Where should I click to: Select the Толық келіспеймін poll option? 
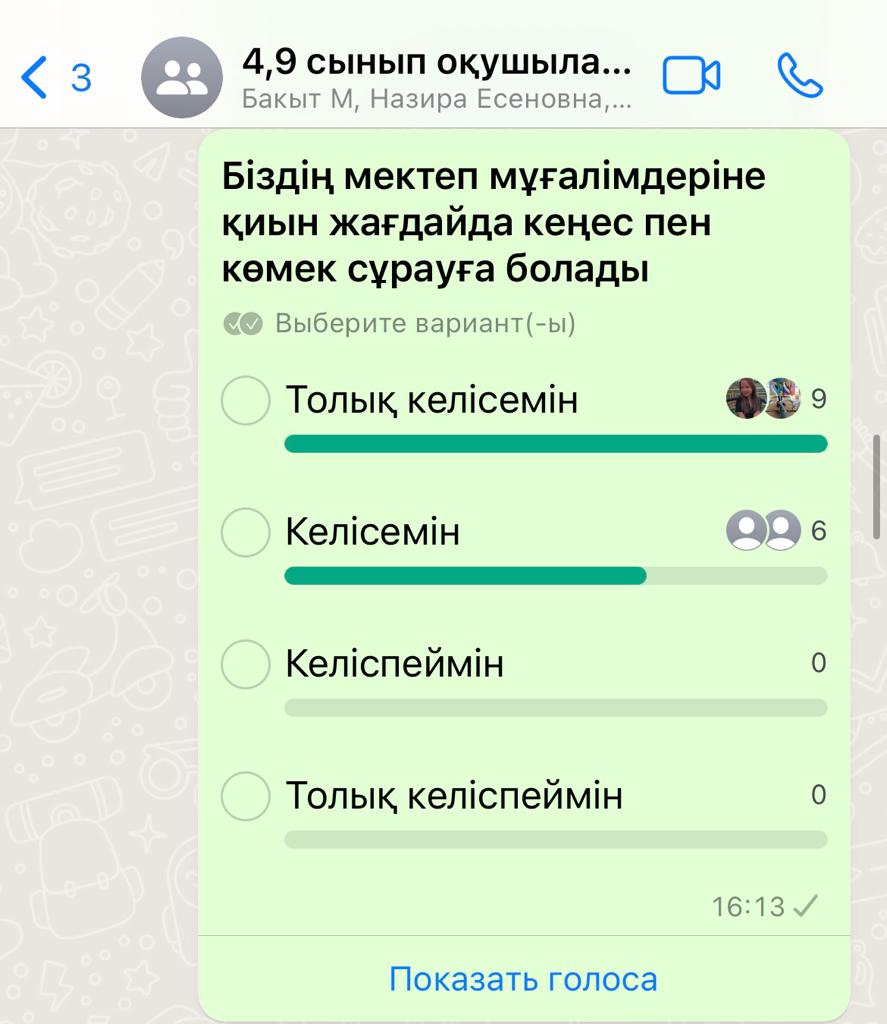point(246,796)
